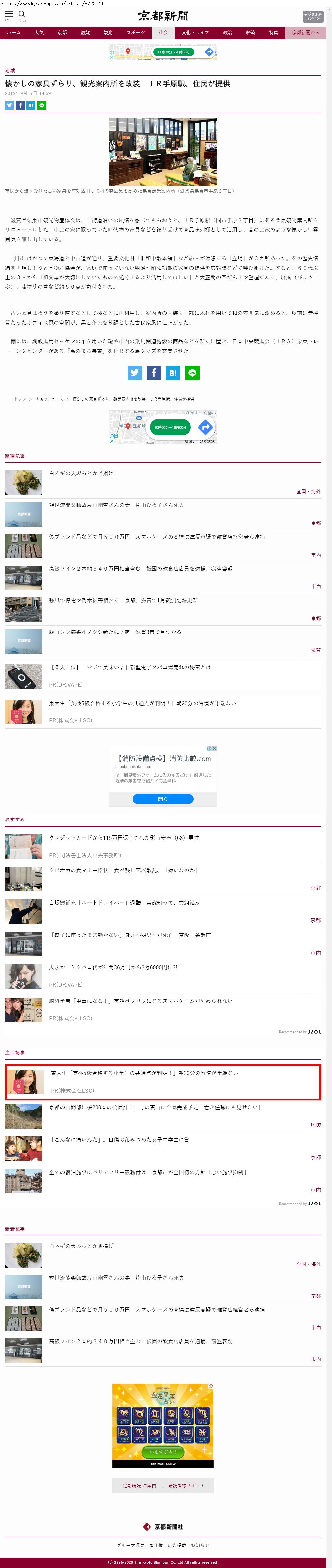Go to the 滋賀 section tab

tap(85, 33)
